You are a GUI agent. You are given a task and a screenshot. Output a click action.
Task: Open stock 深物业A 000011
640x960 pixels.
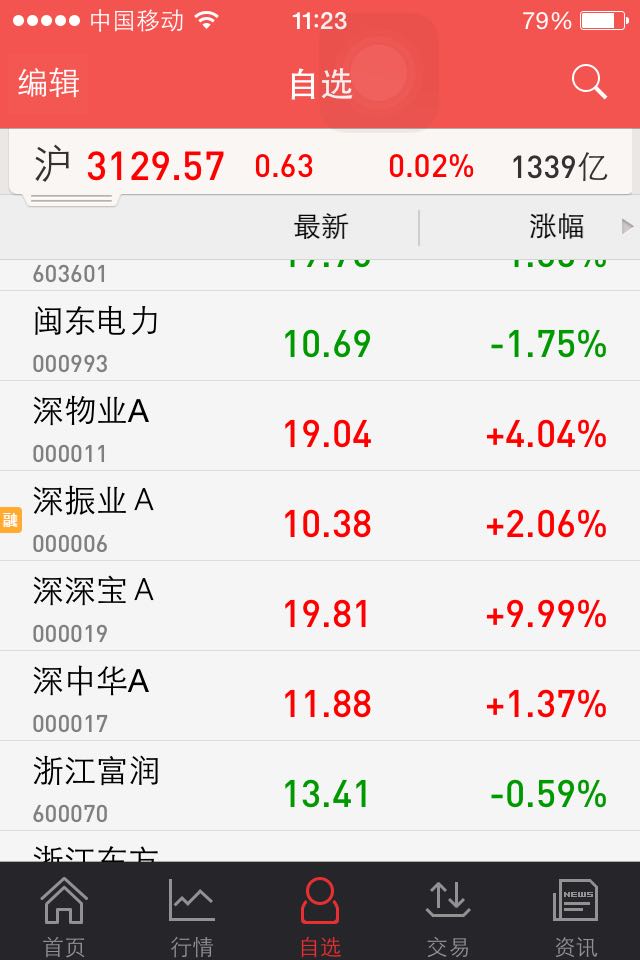point(320,427)
